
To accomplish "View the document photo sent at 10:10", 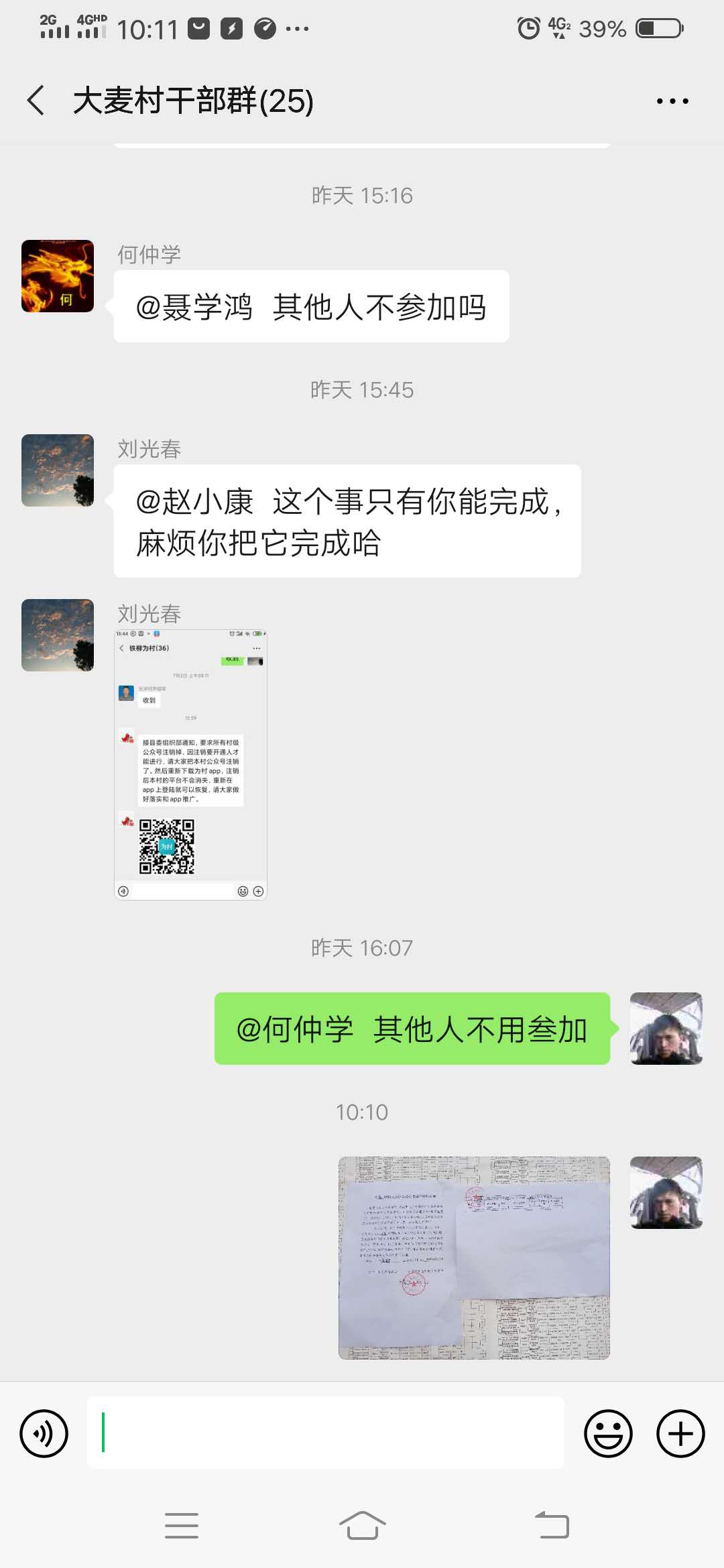I will pyautogui.click(x=474, y=1257).
